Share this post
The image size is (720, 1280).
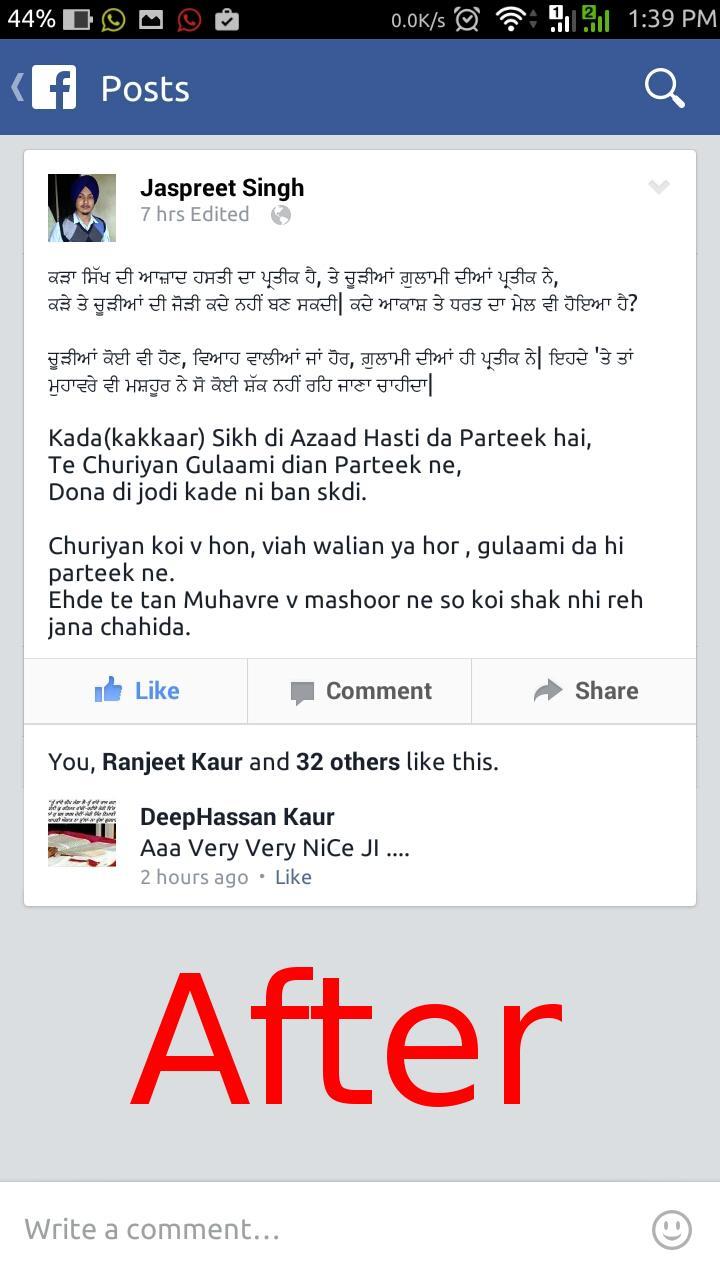pos(585,691)
